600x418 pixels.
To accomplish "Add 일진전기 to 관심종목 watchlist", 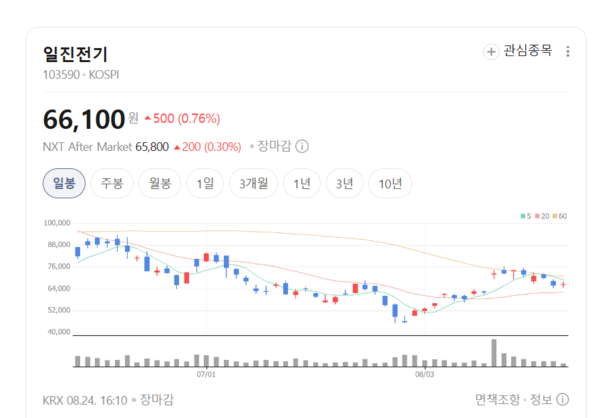I will (x=518, y=51).
